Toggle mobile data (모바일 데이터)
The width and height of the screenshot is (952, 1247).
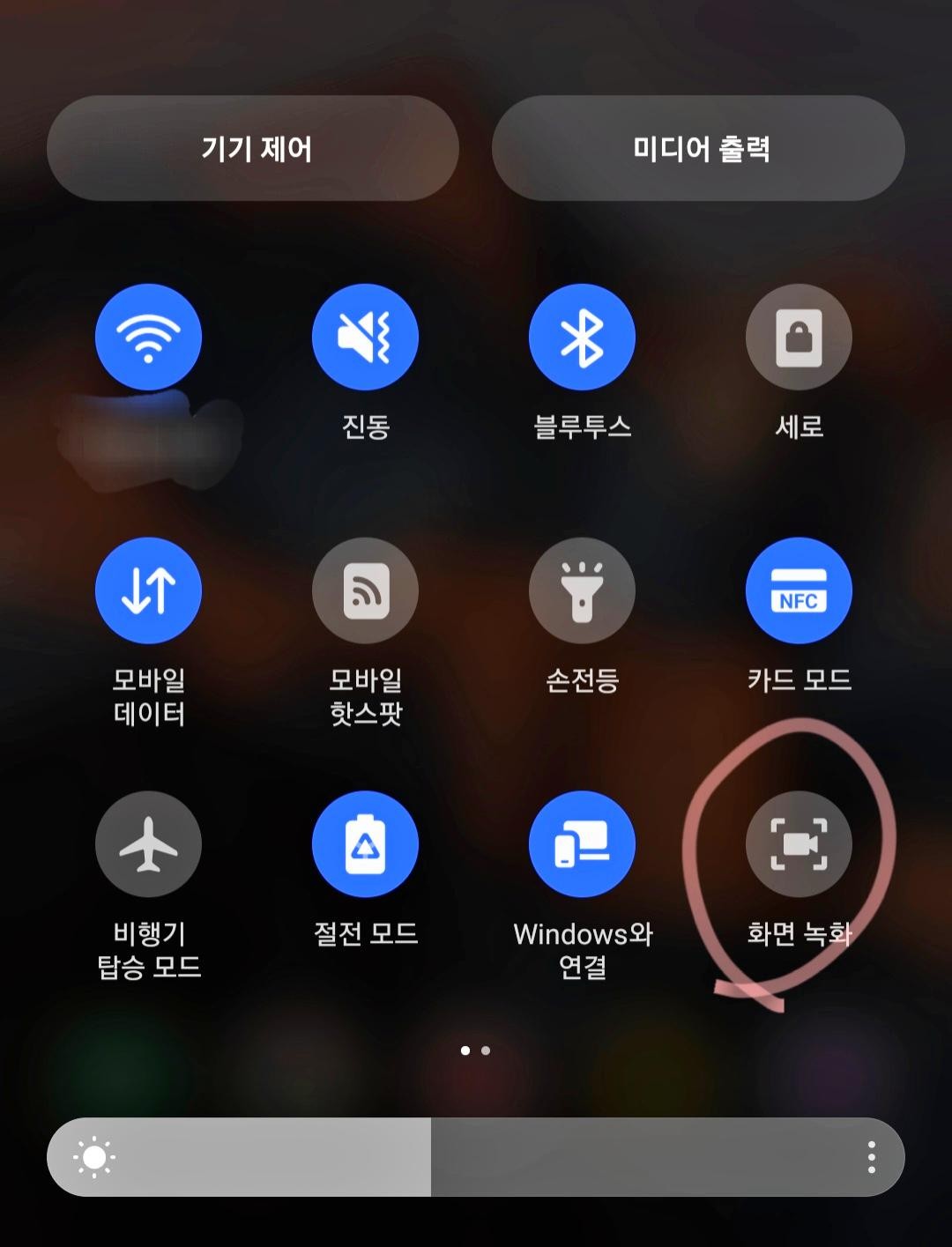point(148,590)
